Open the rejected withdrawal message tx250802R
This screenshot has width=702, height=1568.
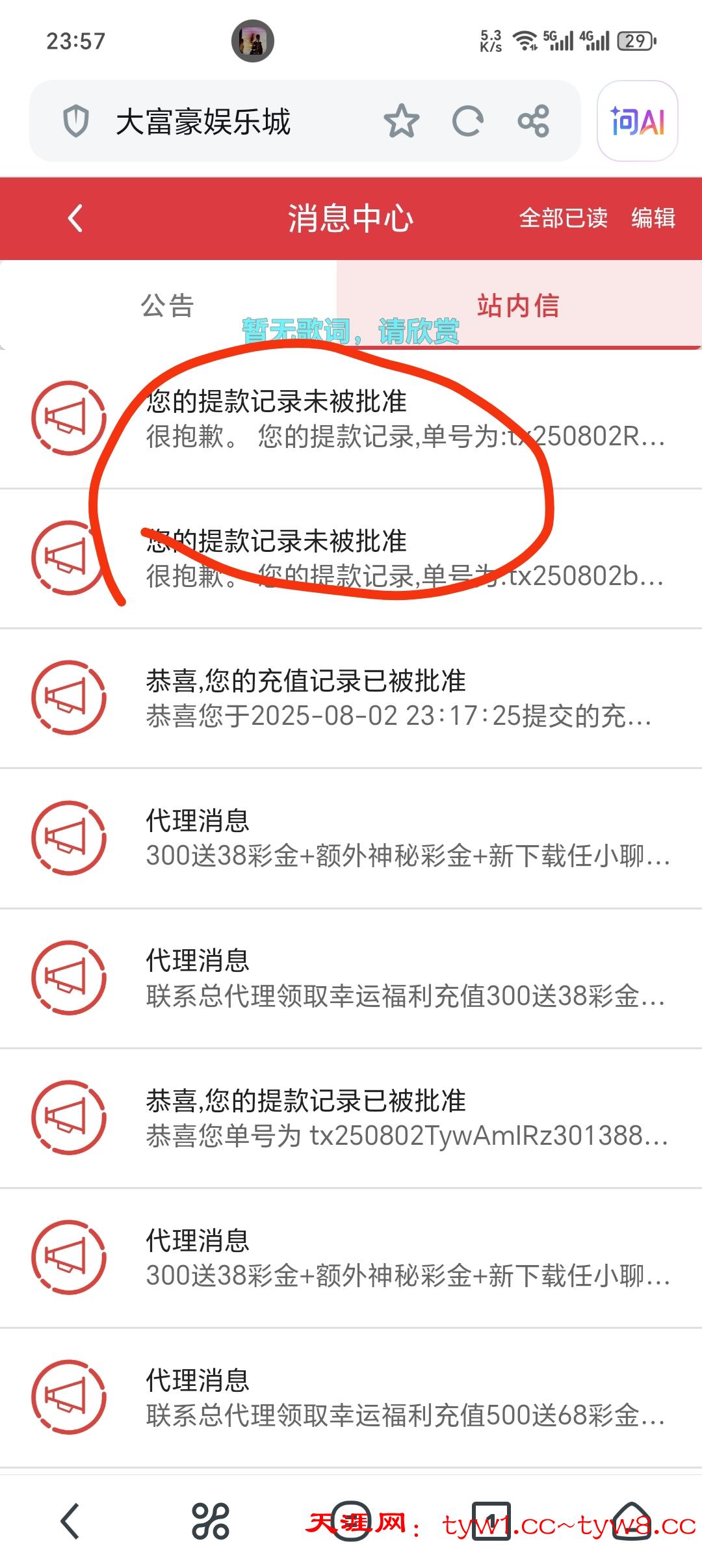(x=404, y=419)
